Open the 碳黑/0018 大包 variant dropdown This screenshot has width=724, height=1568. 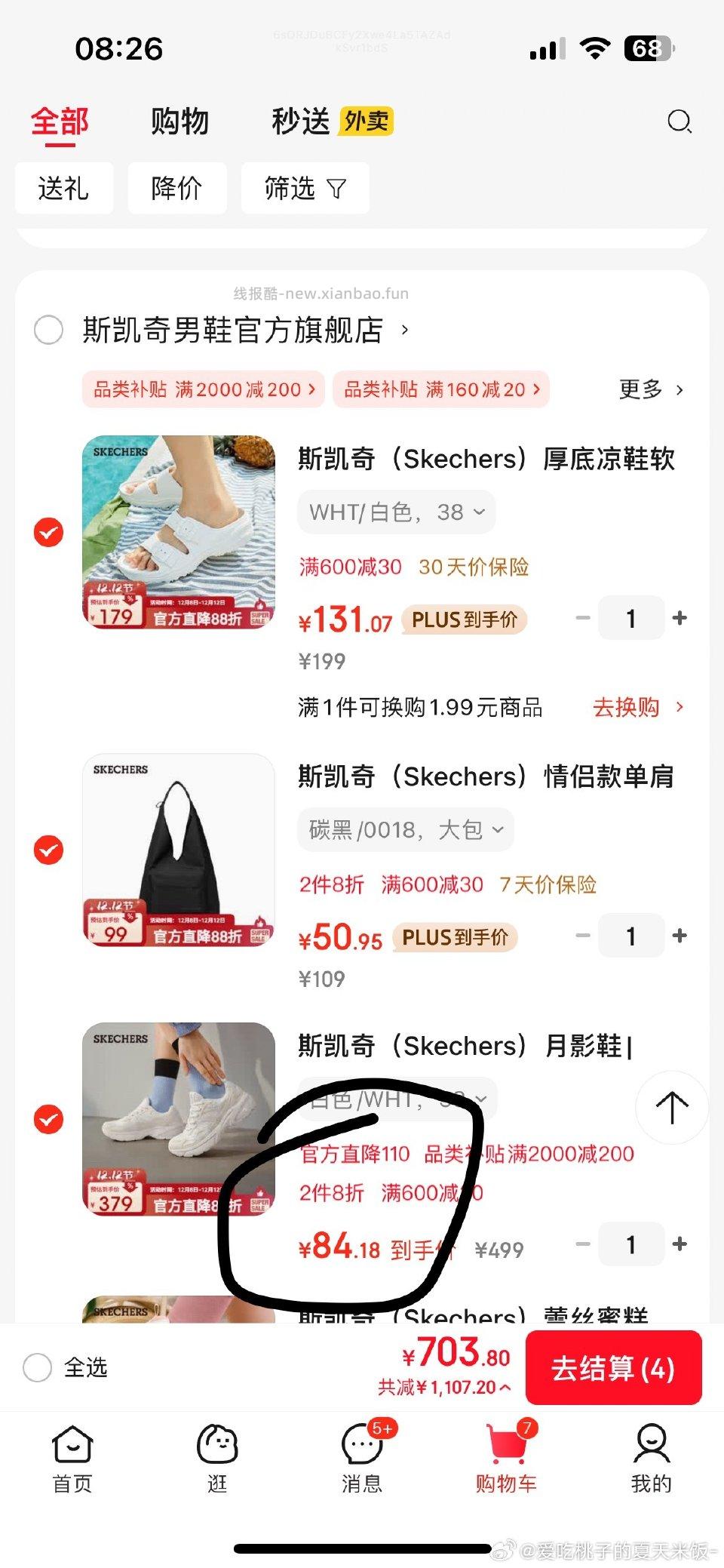[x=405, y=829]
